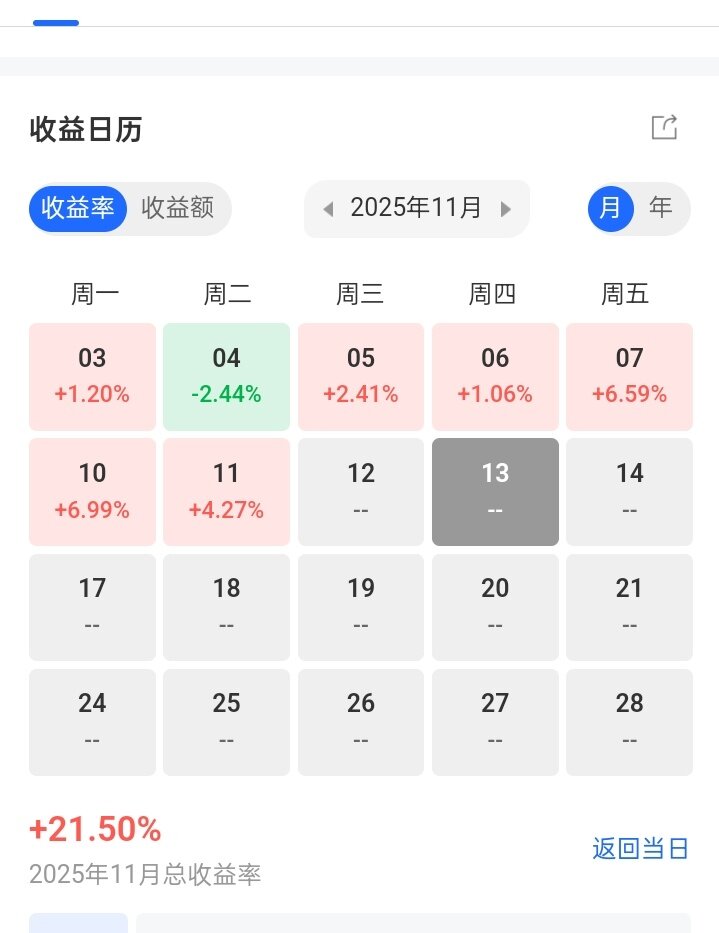Select the 收益率 view
The height and width of the screenshot is (933, 719).
(x=78, y=208)
